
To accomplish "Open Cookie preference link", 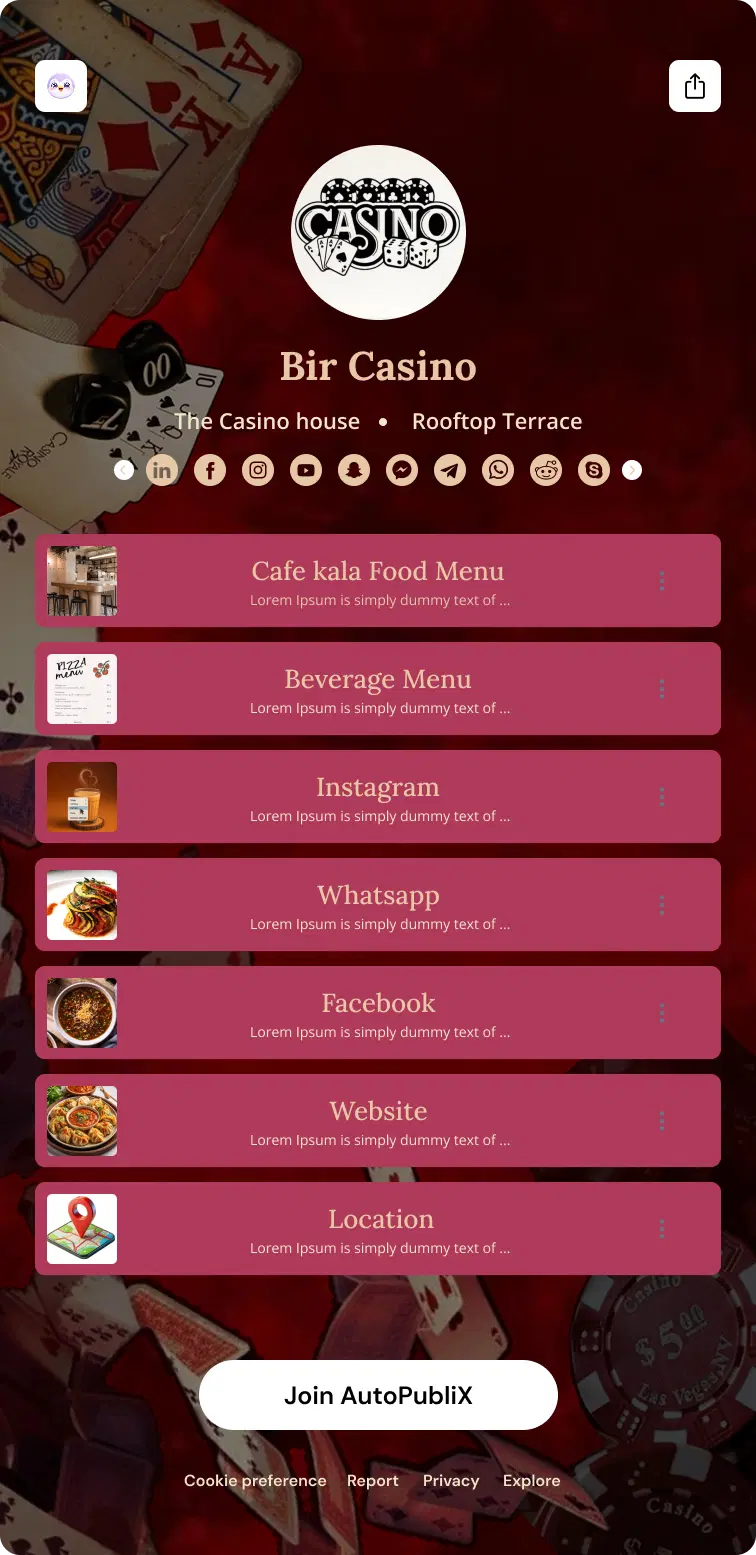I will [x=255, y=1481].
